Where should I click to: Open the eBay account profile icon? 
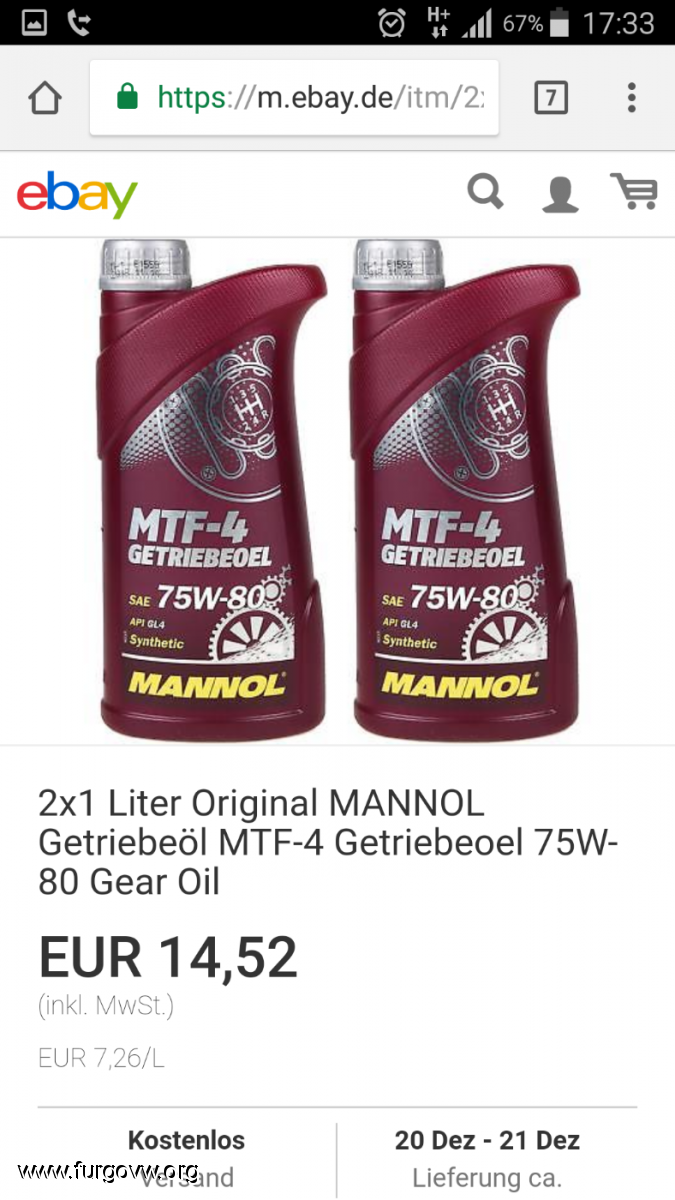tap(560, 192)
